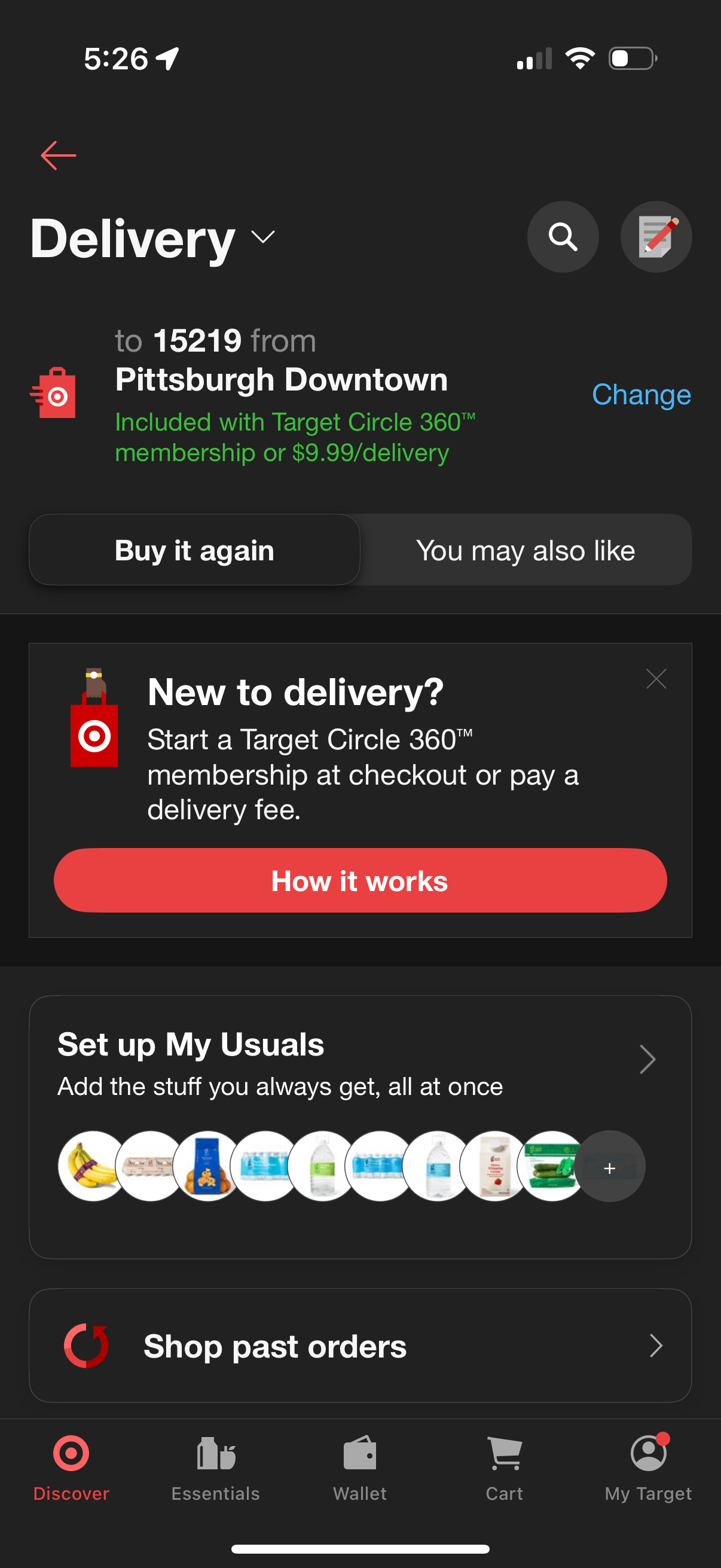Viewport: 721px width, 1568px height.
Task: Open the Delivery mode dropdown
Action: tap(262, 239)
